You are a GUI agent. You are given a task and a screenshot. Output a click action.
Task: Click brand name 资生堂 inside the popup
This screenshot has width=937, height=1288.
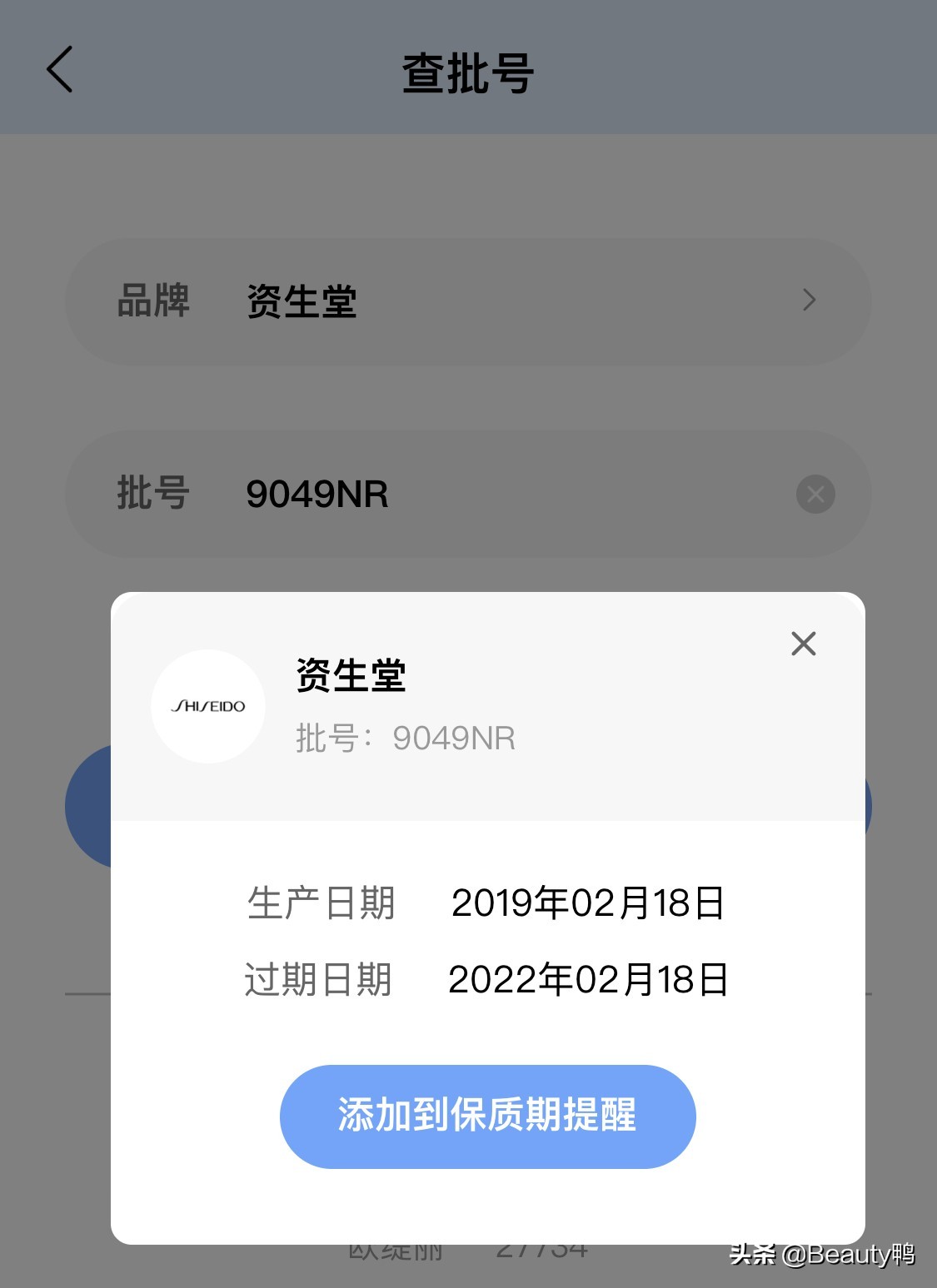click(x=351, y=676)
